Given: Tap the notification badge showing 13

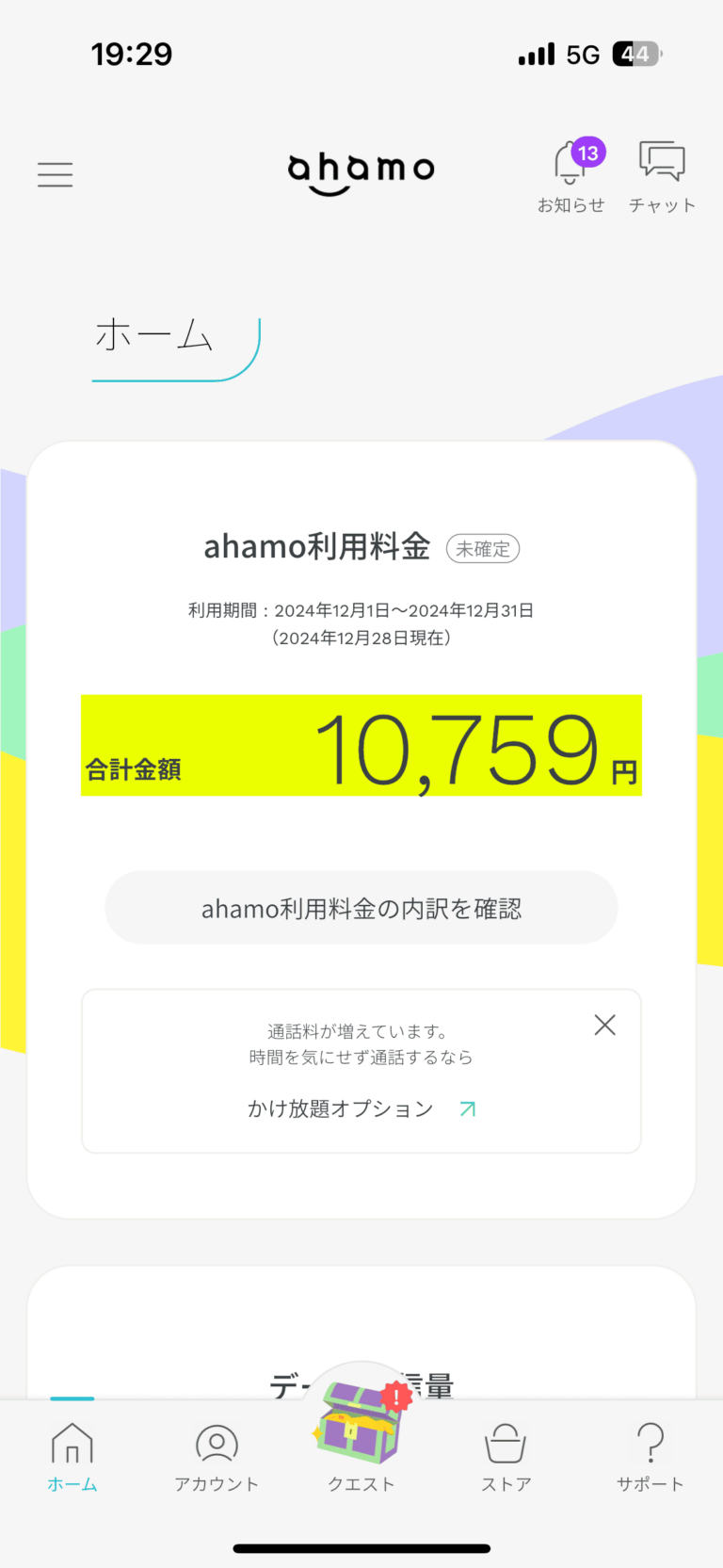Looking at the screenshot, I should [x=588, y=151].
